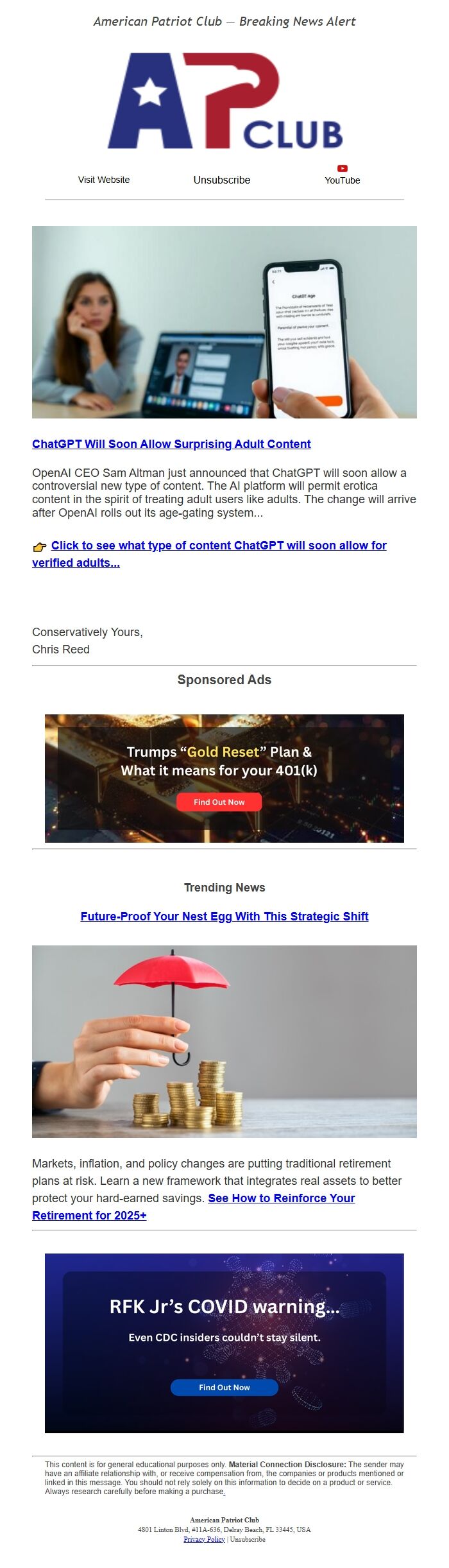Screen dimensions: 449x1568
Task: Tap the footer Unsubscribe link
Action: click(248, 1539)
